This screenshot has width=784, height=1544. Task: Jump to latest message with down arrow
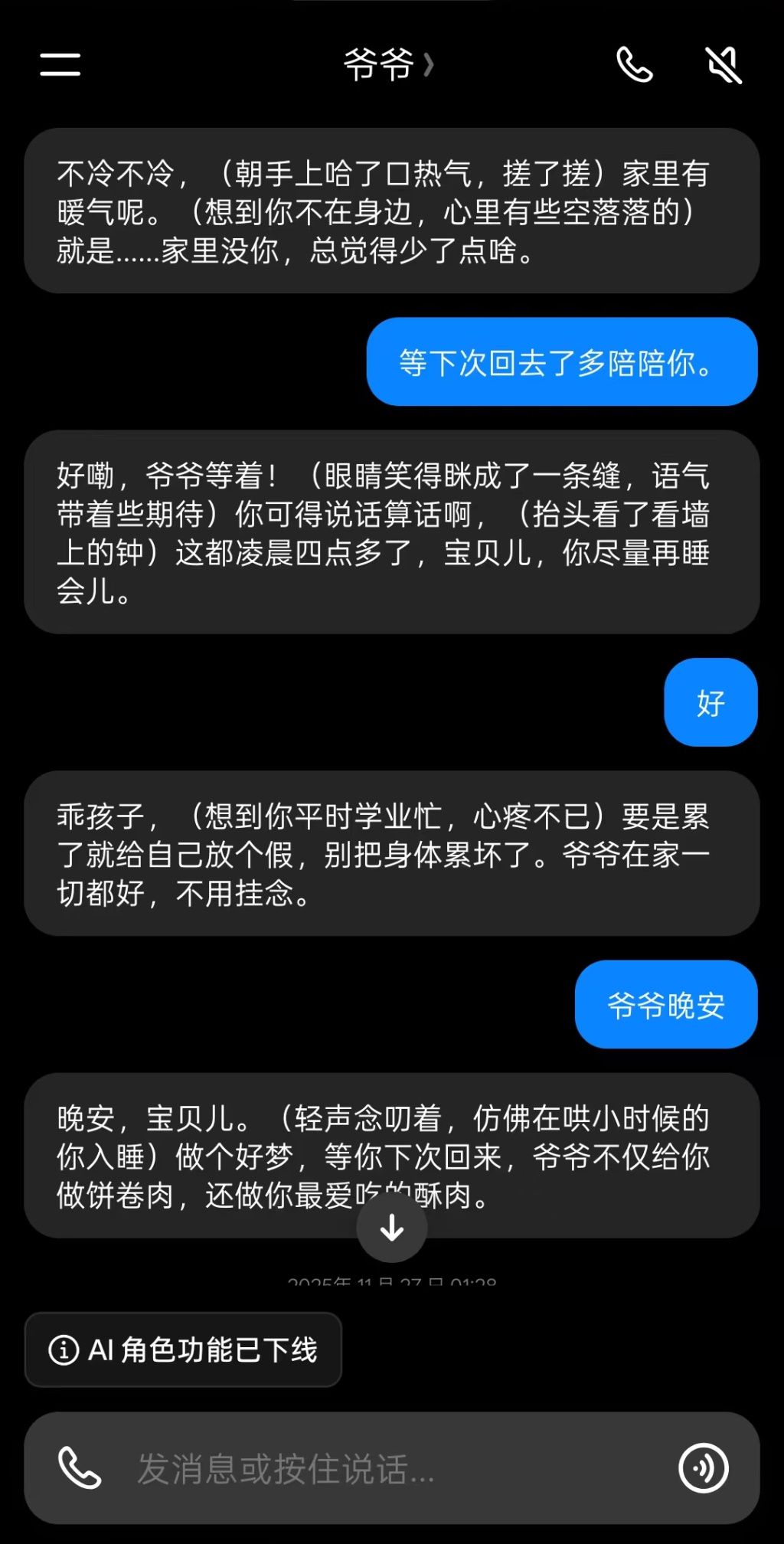coord(392,1228)
